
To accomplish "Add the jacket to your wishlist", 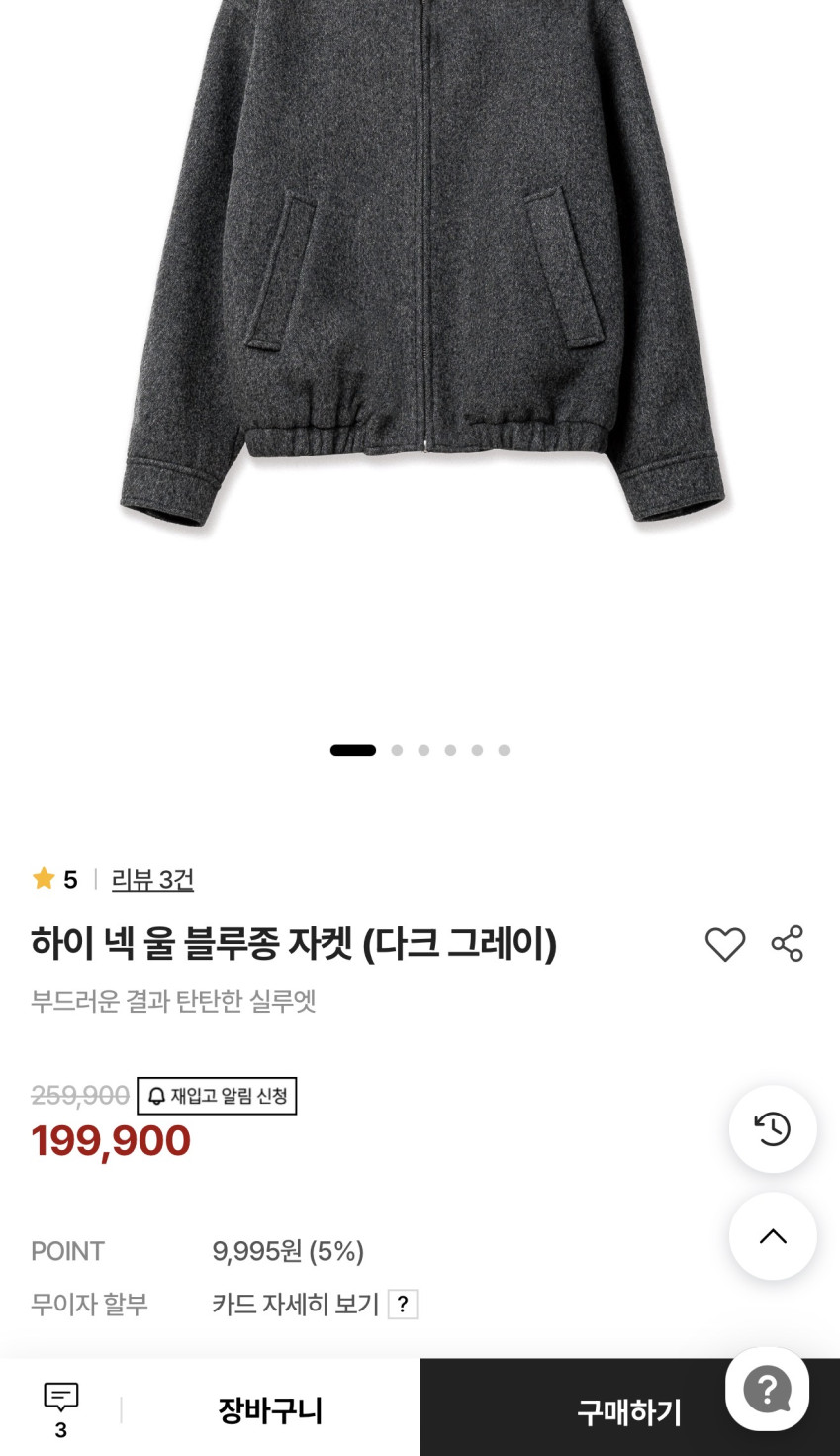I will coord(724,944).
